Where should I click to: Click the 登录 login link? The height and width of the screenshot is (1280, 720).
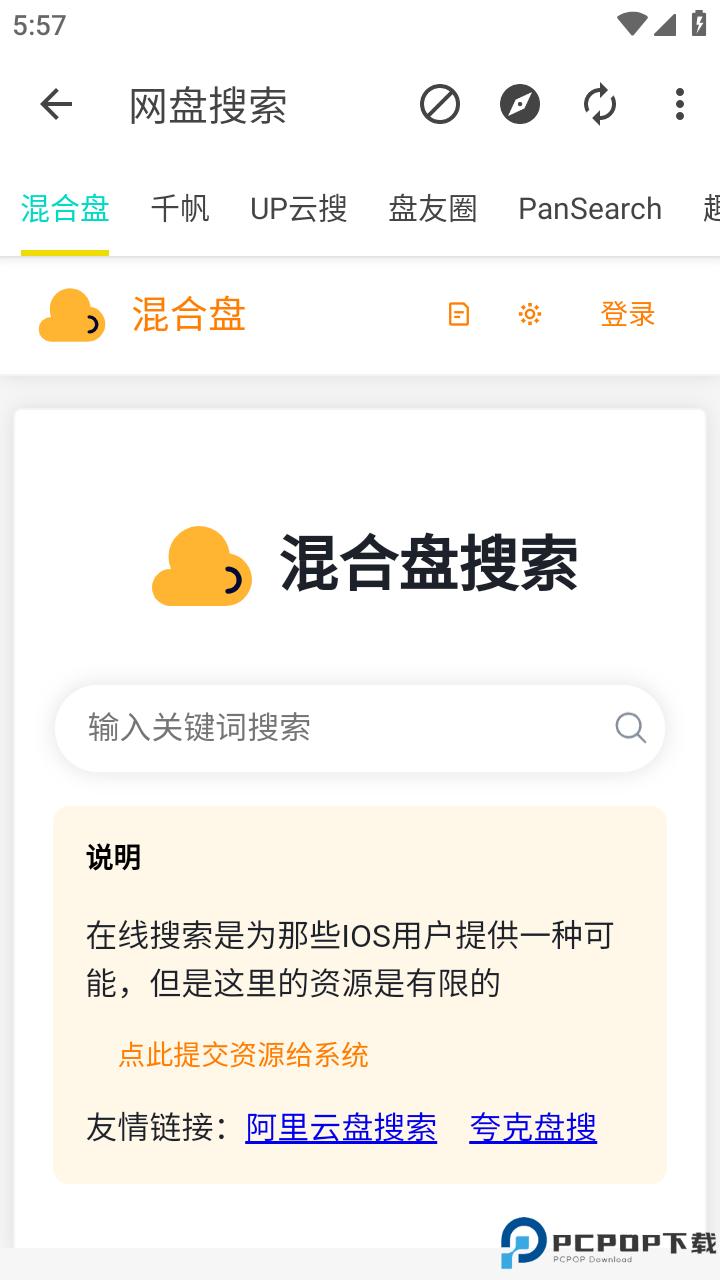(627, 314)
